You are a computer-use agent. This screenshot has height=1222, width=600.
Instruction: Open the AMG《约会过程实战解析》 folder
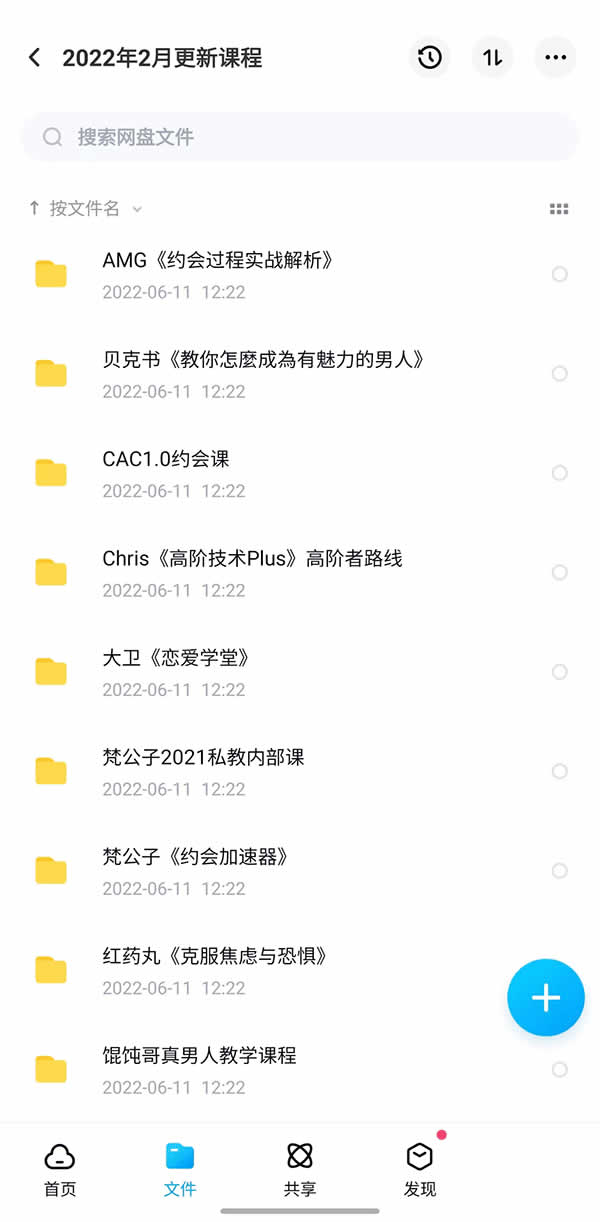coord(300,274)
